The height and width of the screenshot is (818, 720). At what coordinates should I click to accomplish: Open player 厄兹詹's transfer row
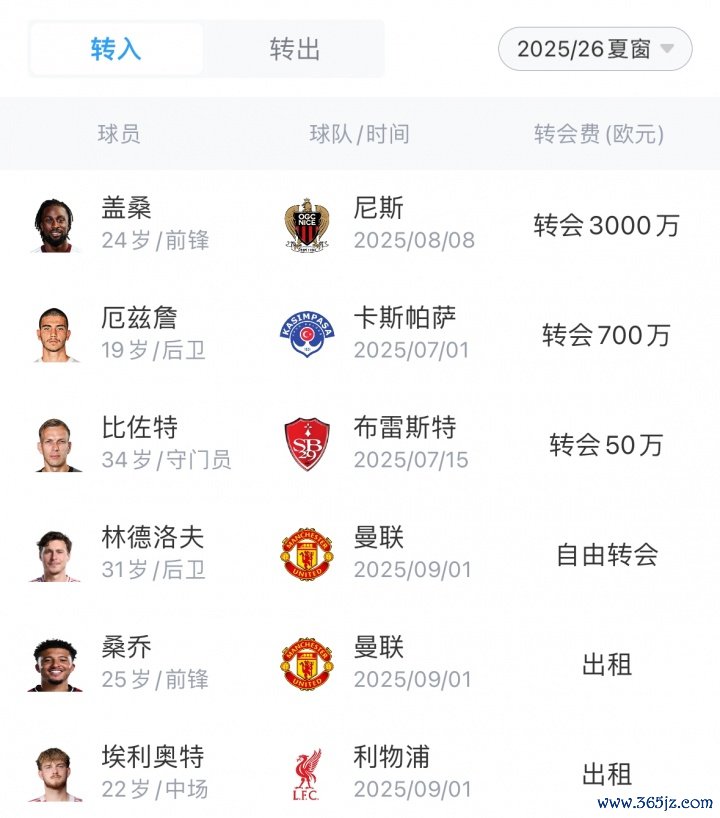(x=139, y=319)
